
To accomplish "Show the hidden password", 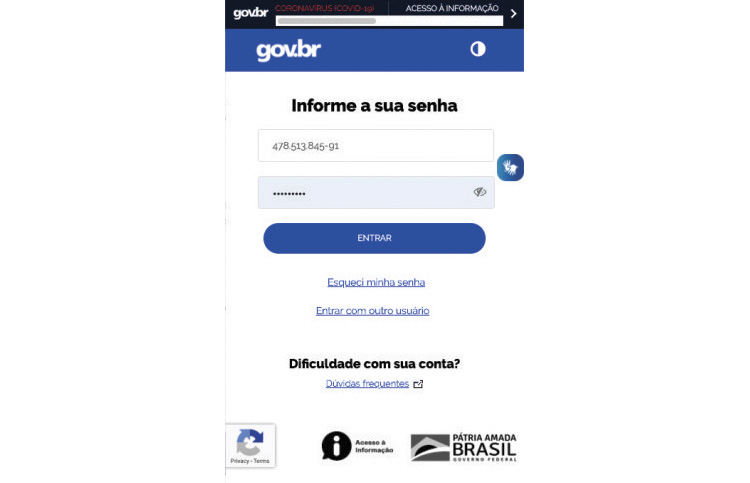I will (x=480, y=192).
